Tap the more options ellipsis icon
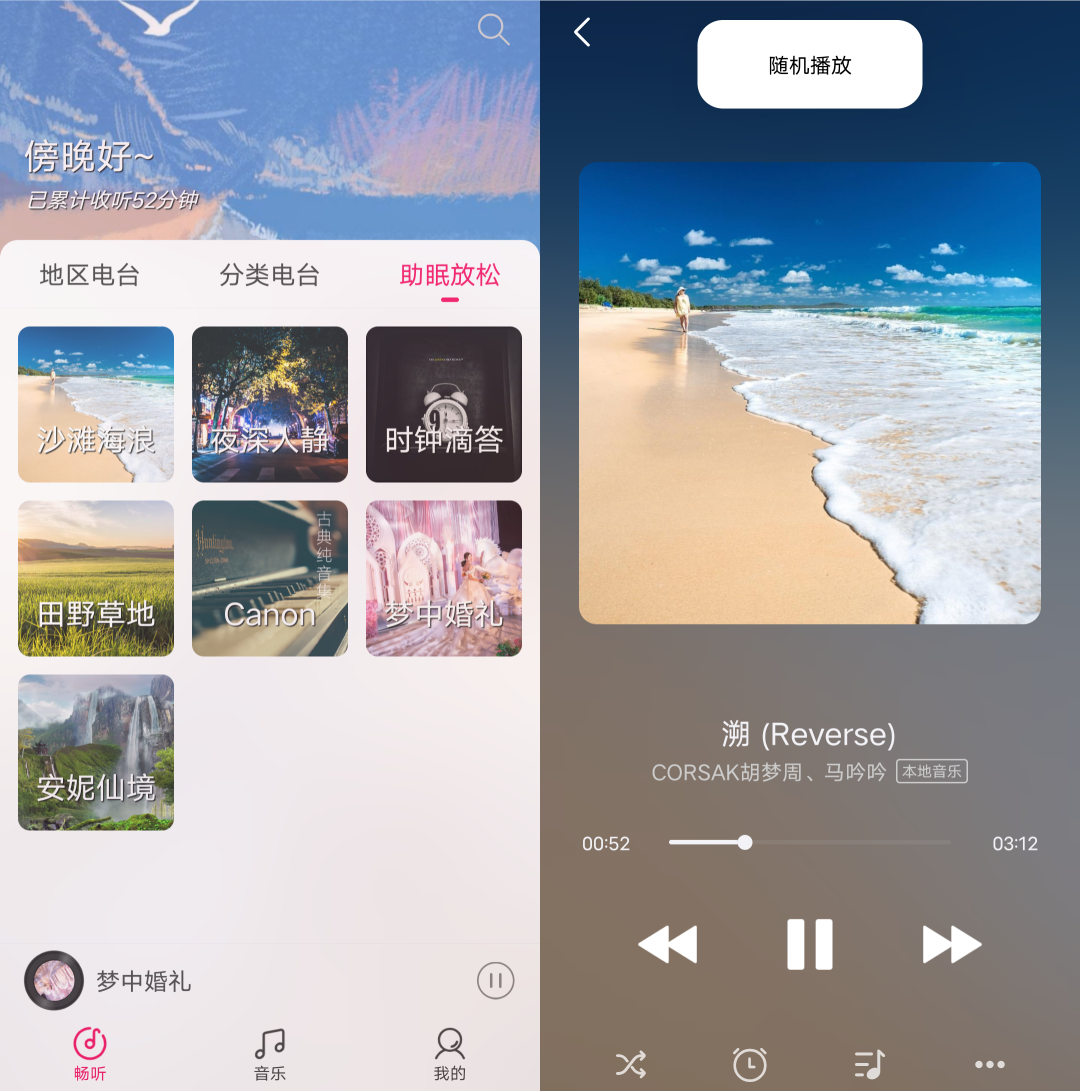1080x1091 pixels. pos(989,1064)
